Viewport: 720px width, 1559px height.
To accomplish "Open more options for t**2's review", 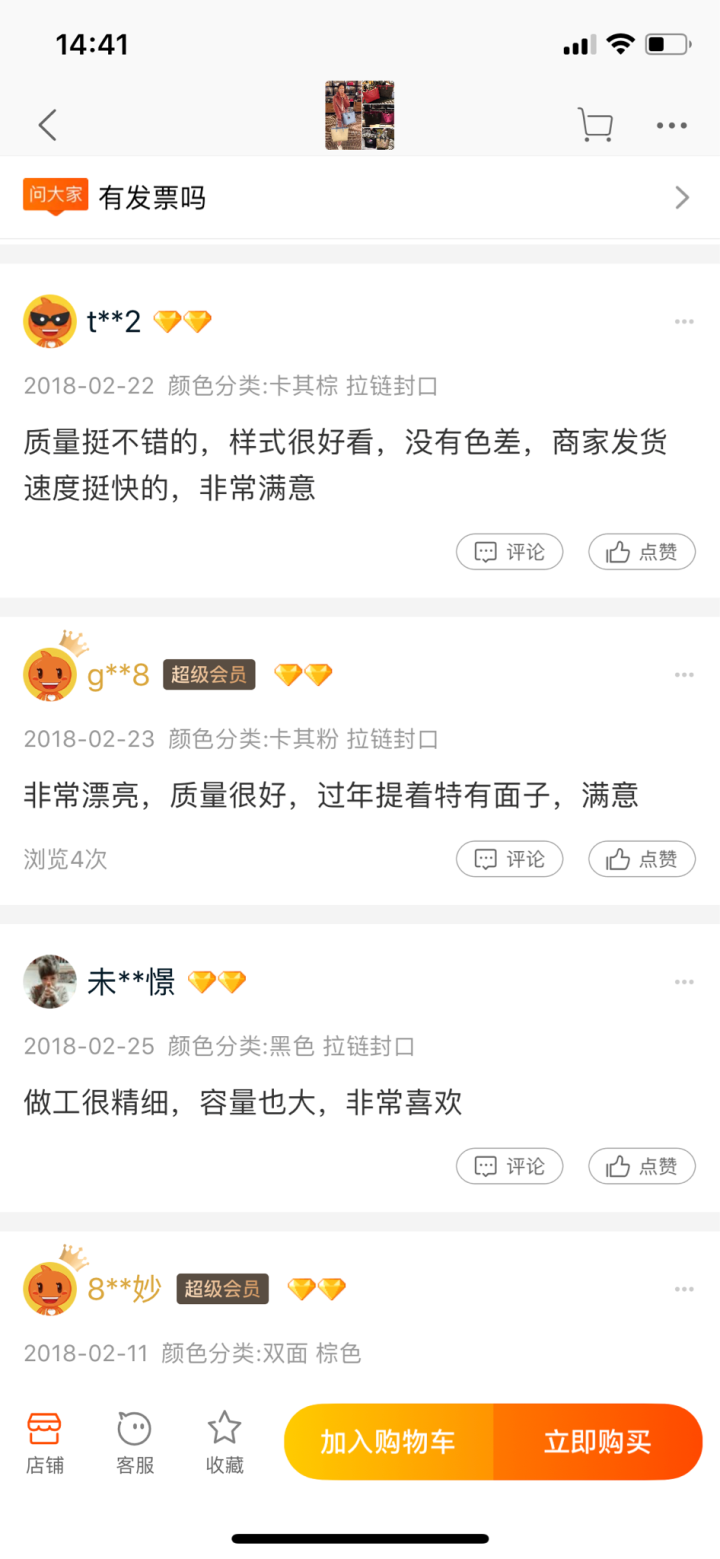I will (x=684, y=322).
